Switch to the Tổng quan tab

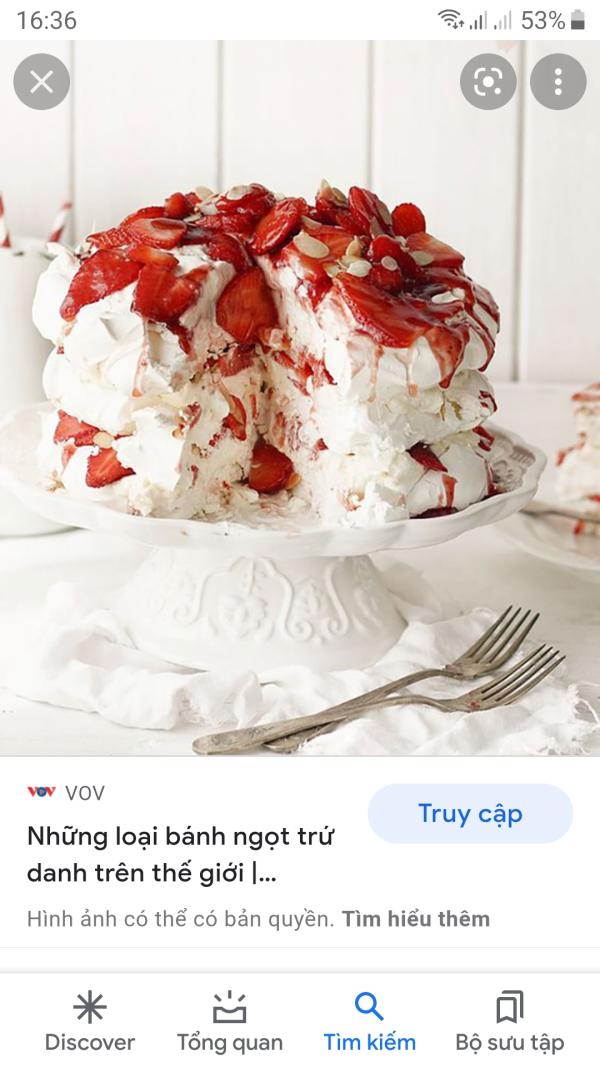pos(230,1021)
